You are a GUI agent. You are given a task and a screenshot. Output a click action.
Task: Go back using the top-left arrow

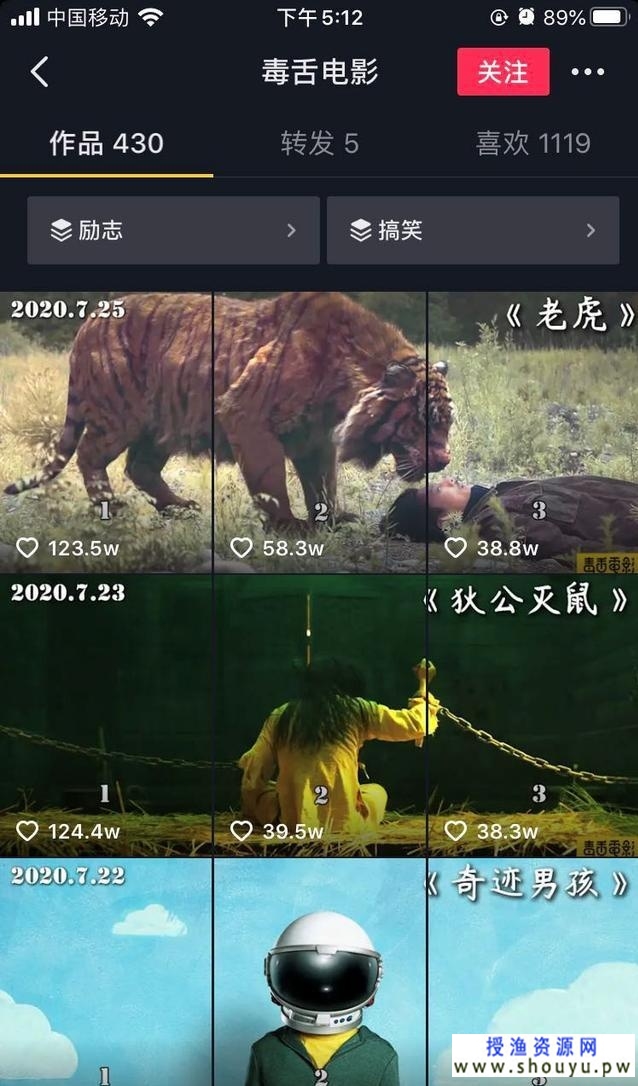point(40,72)
